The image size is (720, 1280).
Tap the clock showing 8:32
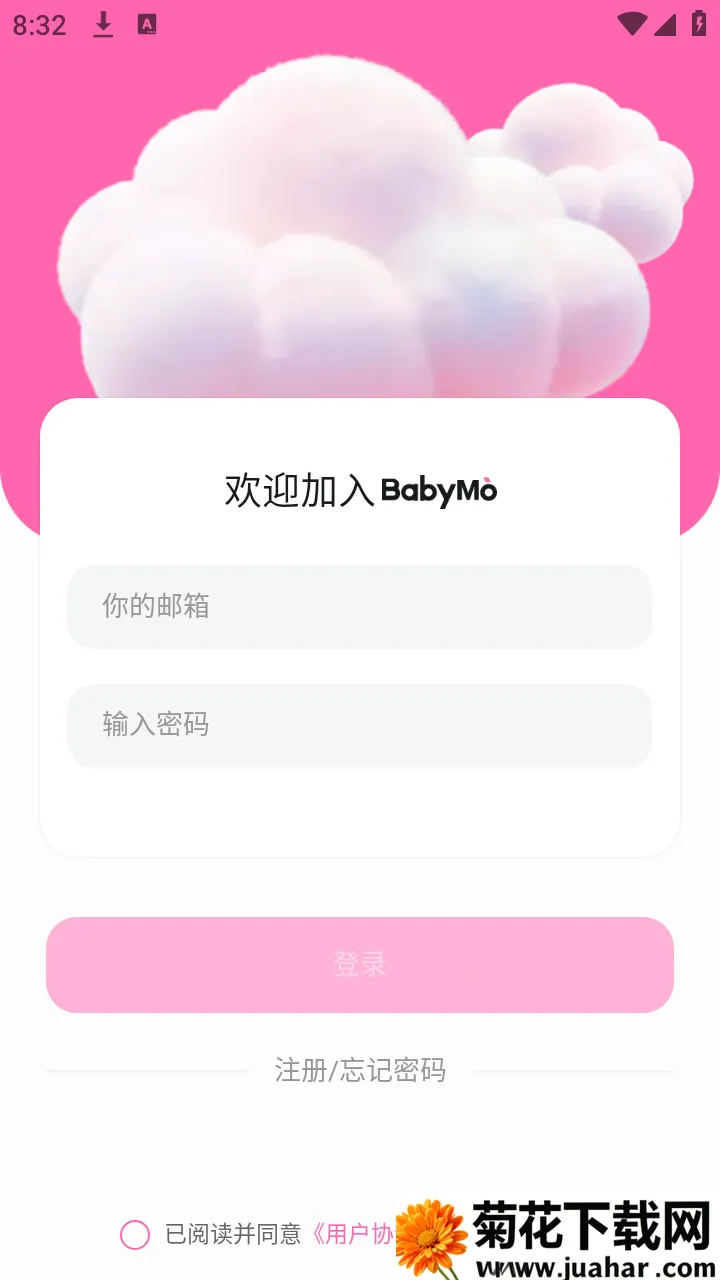(x=40, y=24)
